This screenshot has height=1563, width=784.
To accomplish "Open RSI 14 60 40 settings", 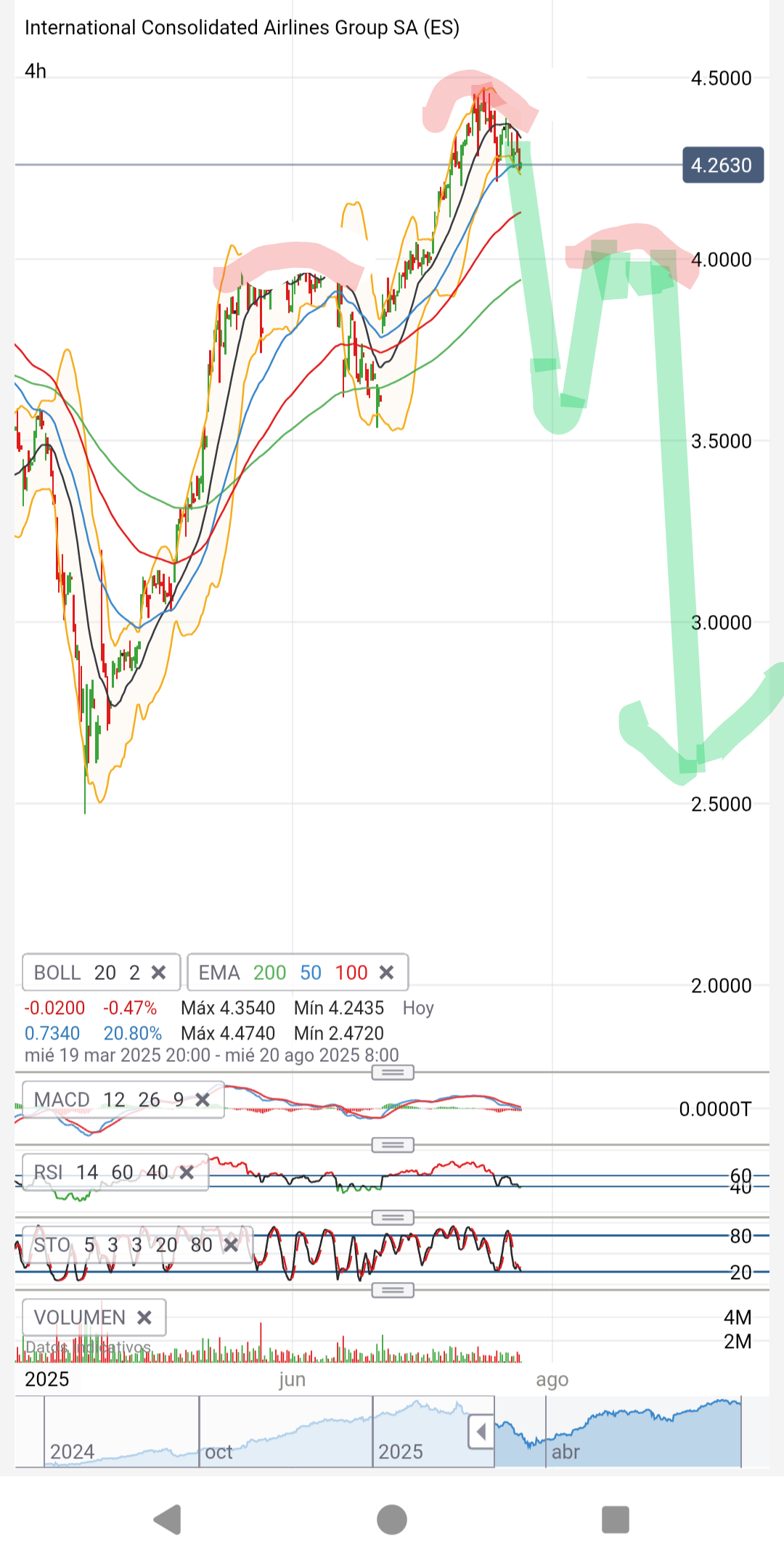I will click(x=100, y=1172).
